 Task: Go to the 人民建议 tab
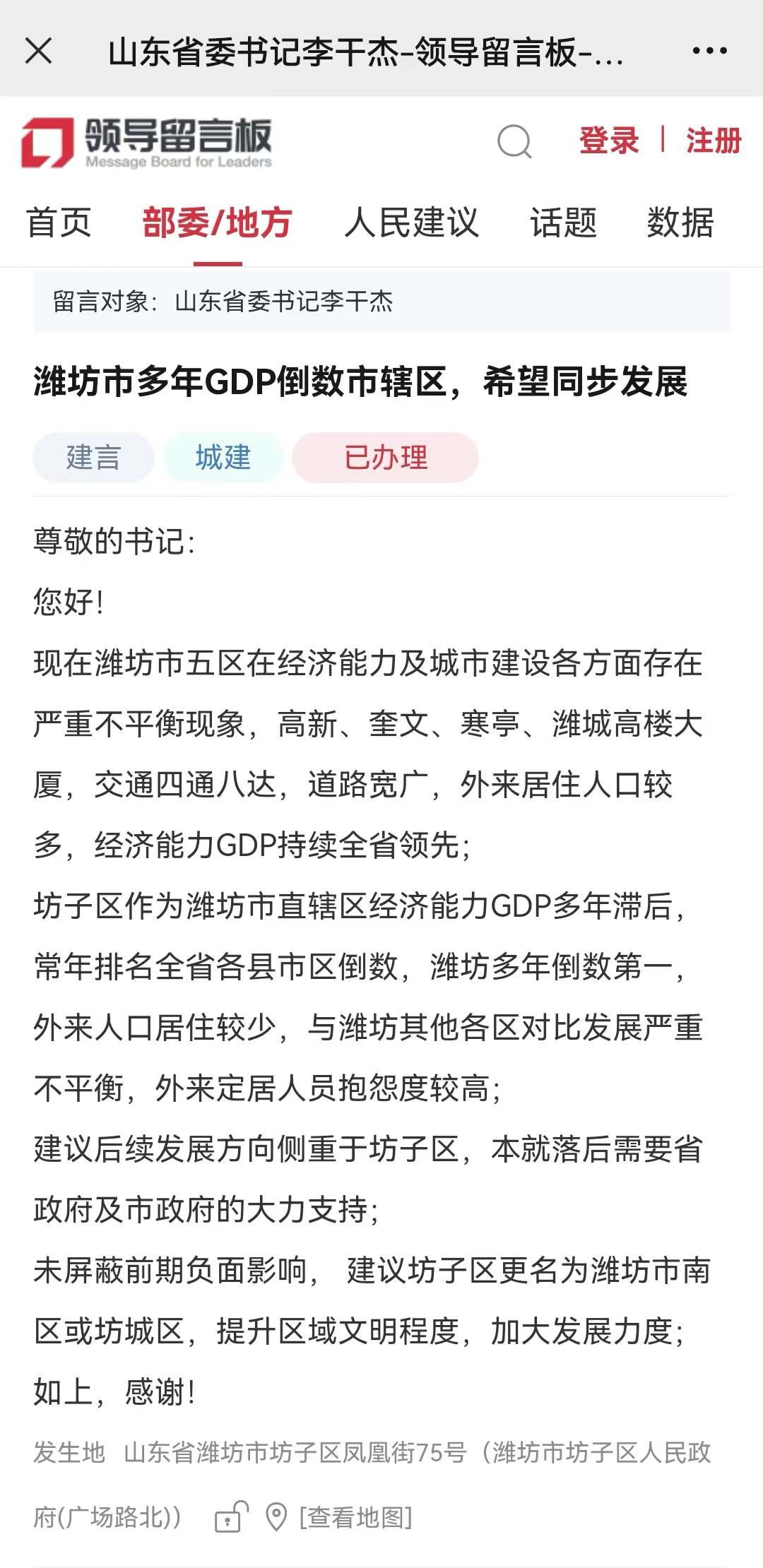411,222
